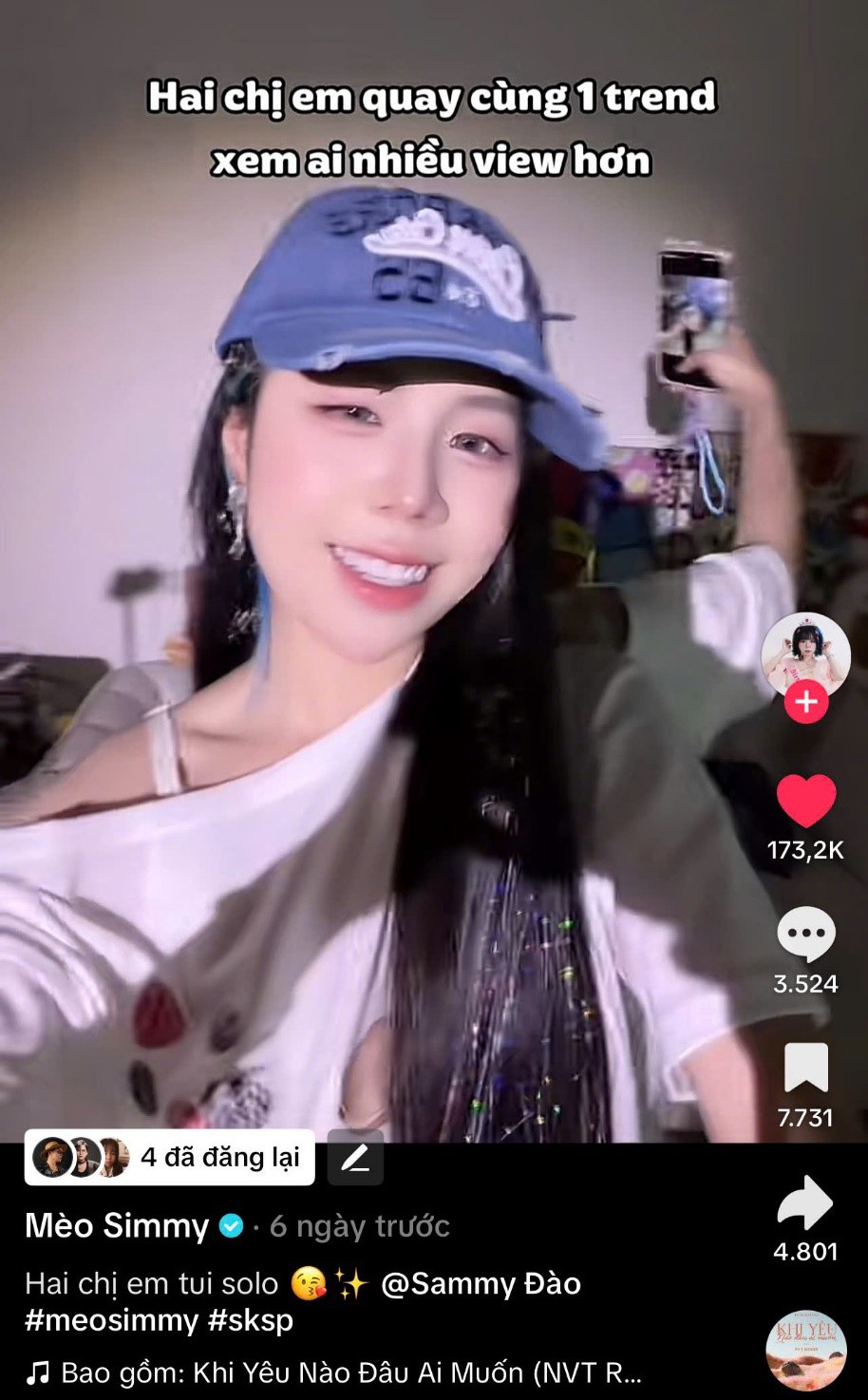The height and width of the screenshot is (1400, 868).
Task: Open the @Sammy Đào mention
Action: pos(481,1284)
